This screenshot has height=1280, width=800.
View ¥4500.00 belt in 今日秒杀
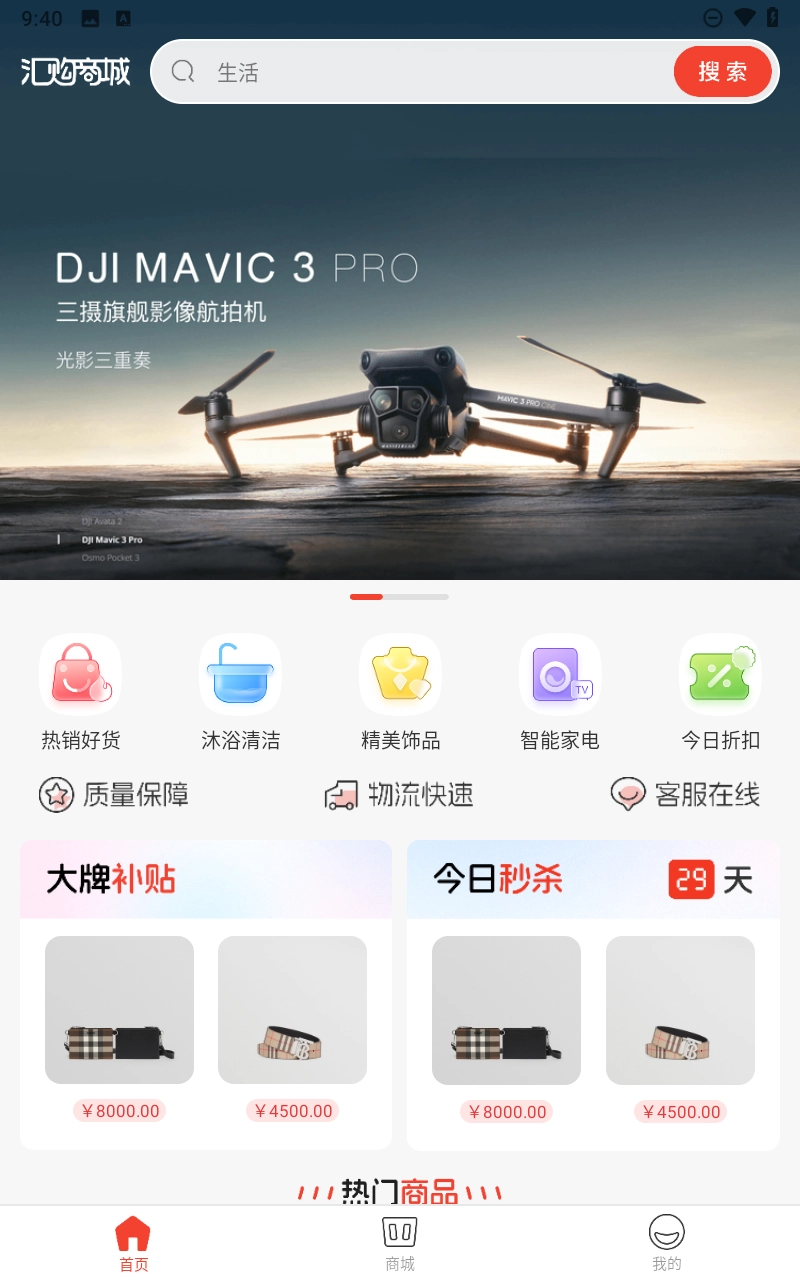(680, 1010)
